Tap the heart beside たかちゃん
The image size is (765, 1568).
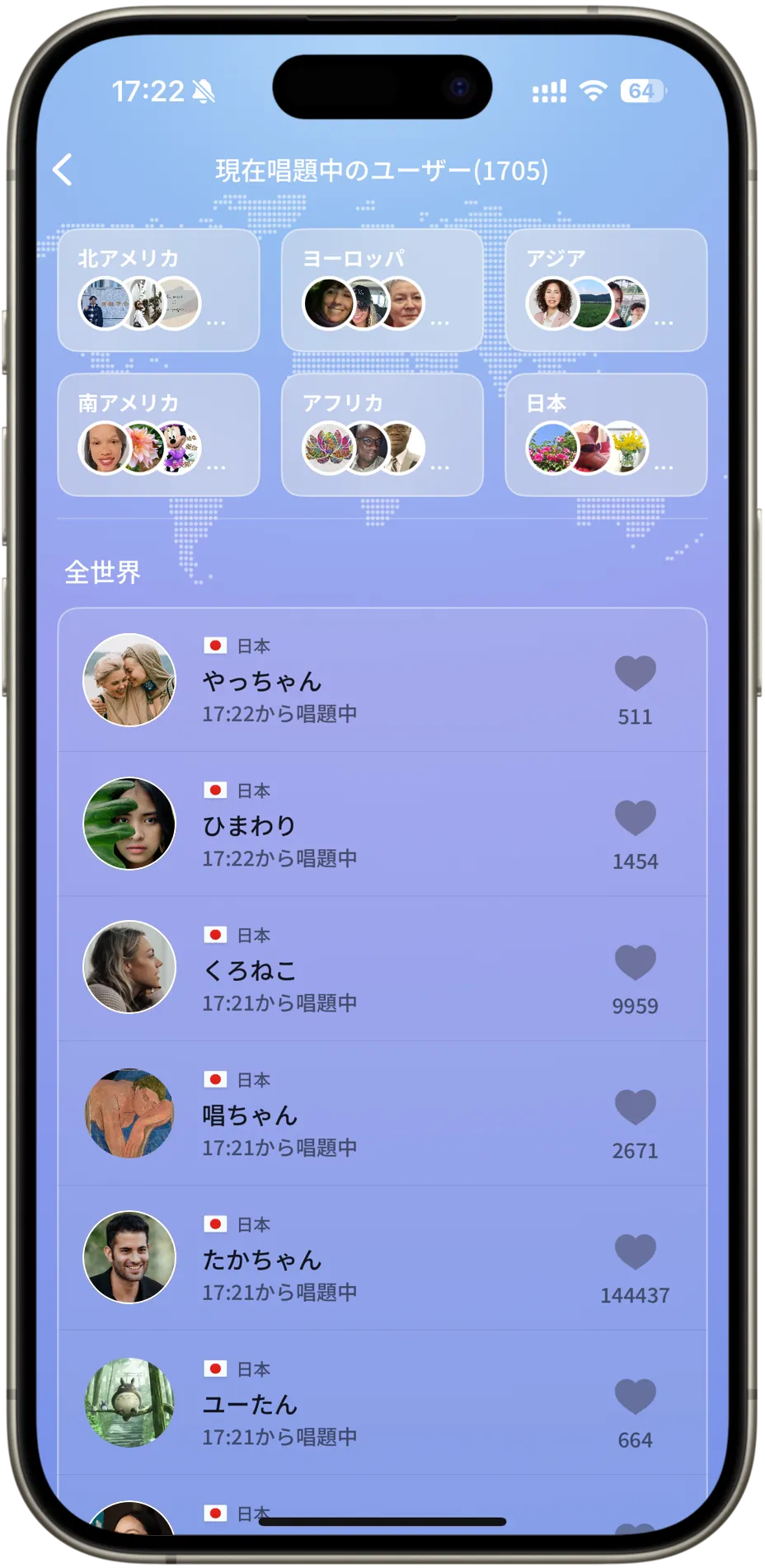[x=635, y=1251]
